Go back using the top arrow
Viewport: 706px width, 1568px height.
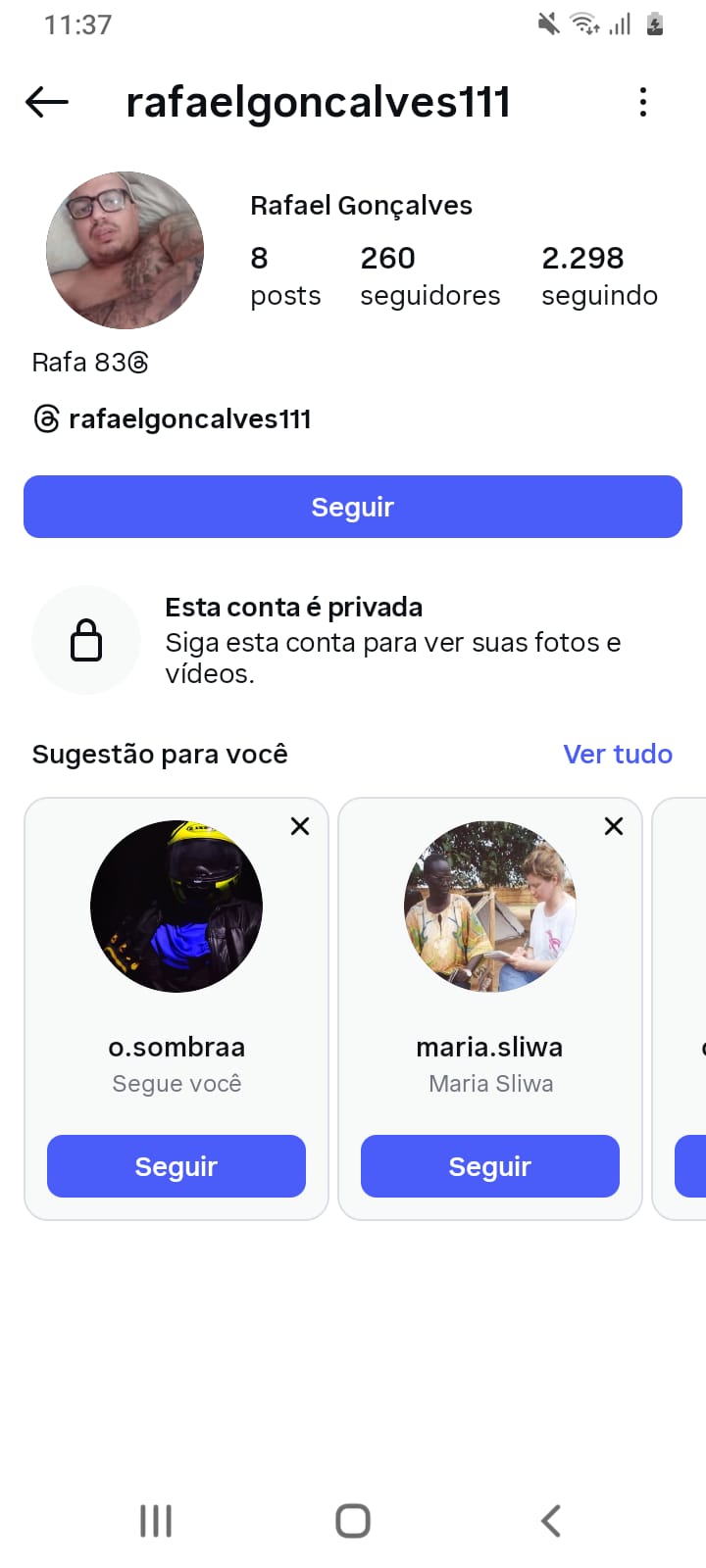[x=47, y=102]
